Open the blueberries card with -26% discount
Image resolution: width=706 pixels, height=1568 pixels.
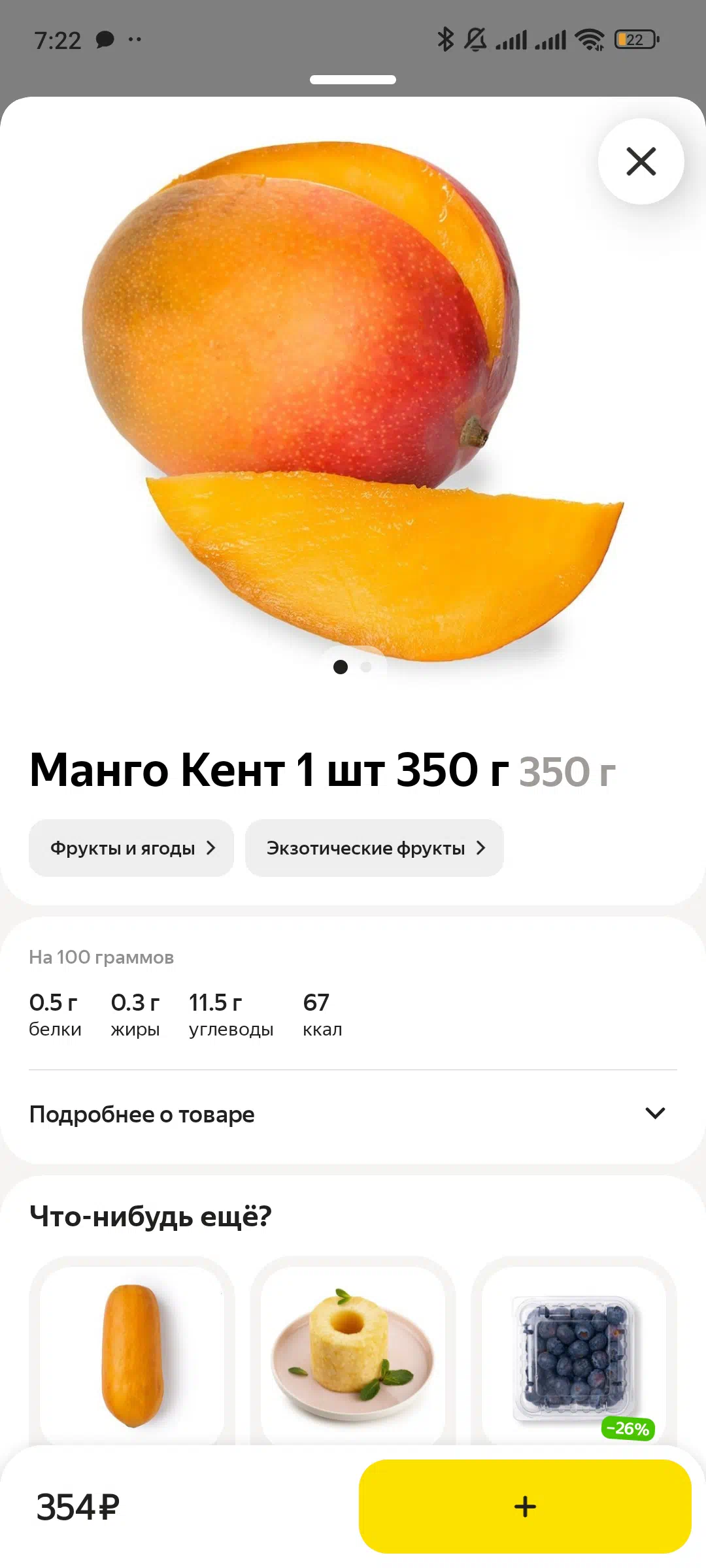(x=574, y=1356)
